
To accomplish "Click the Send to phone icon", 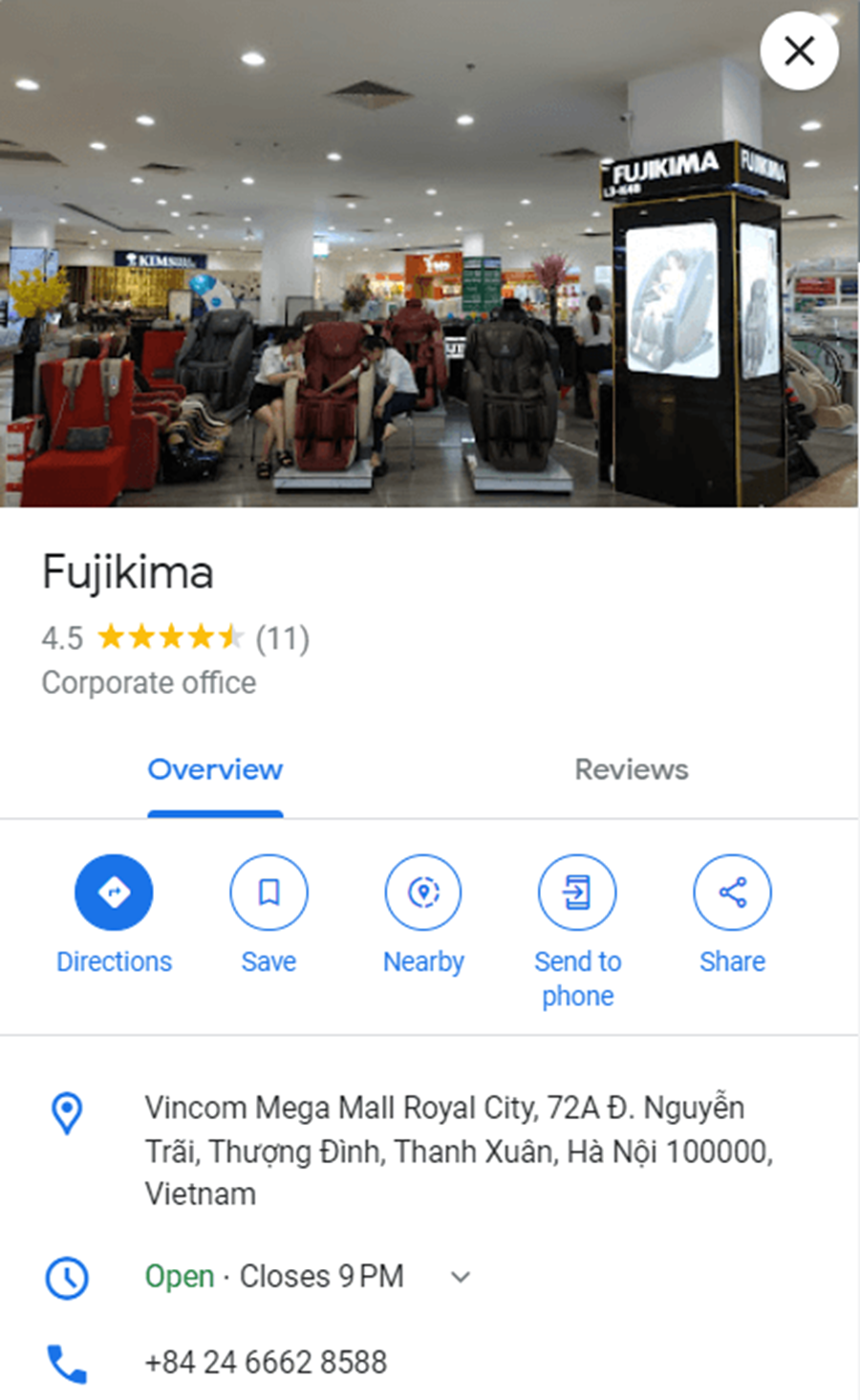I will [577, 892].
